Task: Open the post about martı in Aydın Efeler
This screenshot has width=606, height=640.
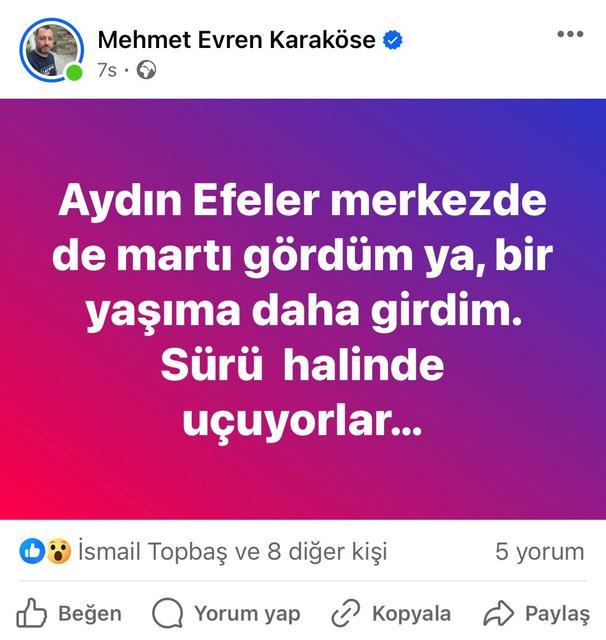Action: coord(303,310)
